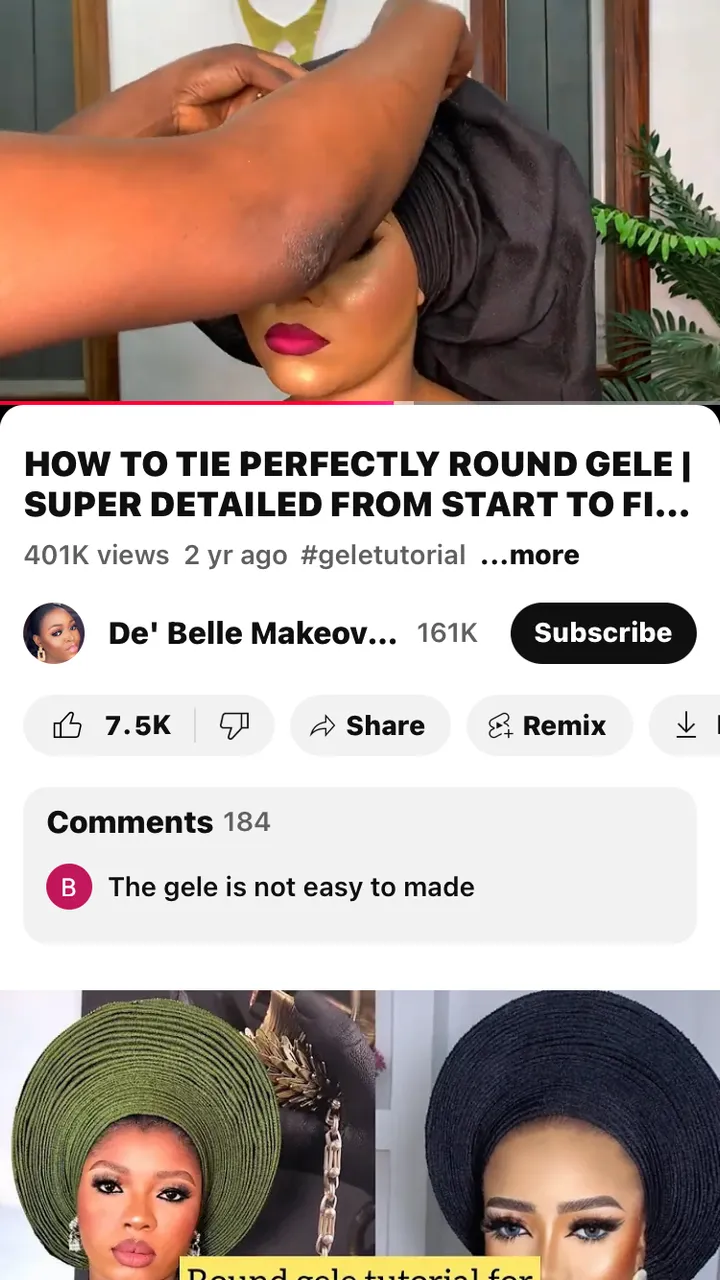Open De' Belle Makeover channel avatar
The height and width of the screenshot is (1280, 720).
click(54, 633)
